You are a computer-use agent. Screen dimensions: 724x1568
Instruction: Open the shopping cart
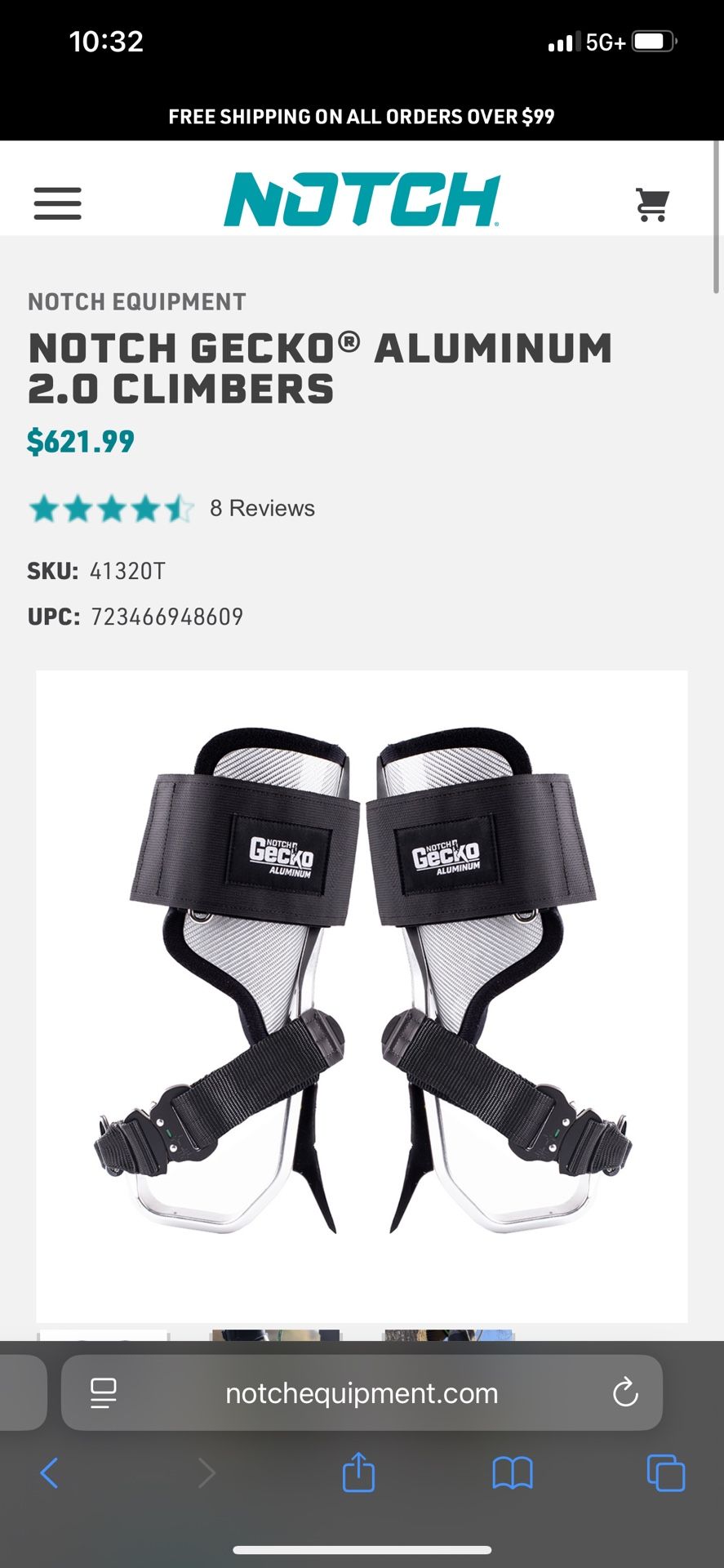click(652, 204)
